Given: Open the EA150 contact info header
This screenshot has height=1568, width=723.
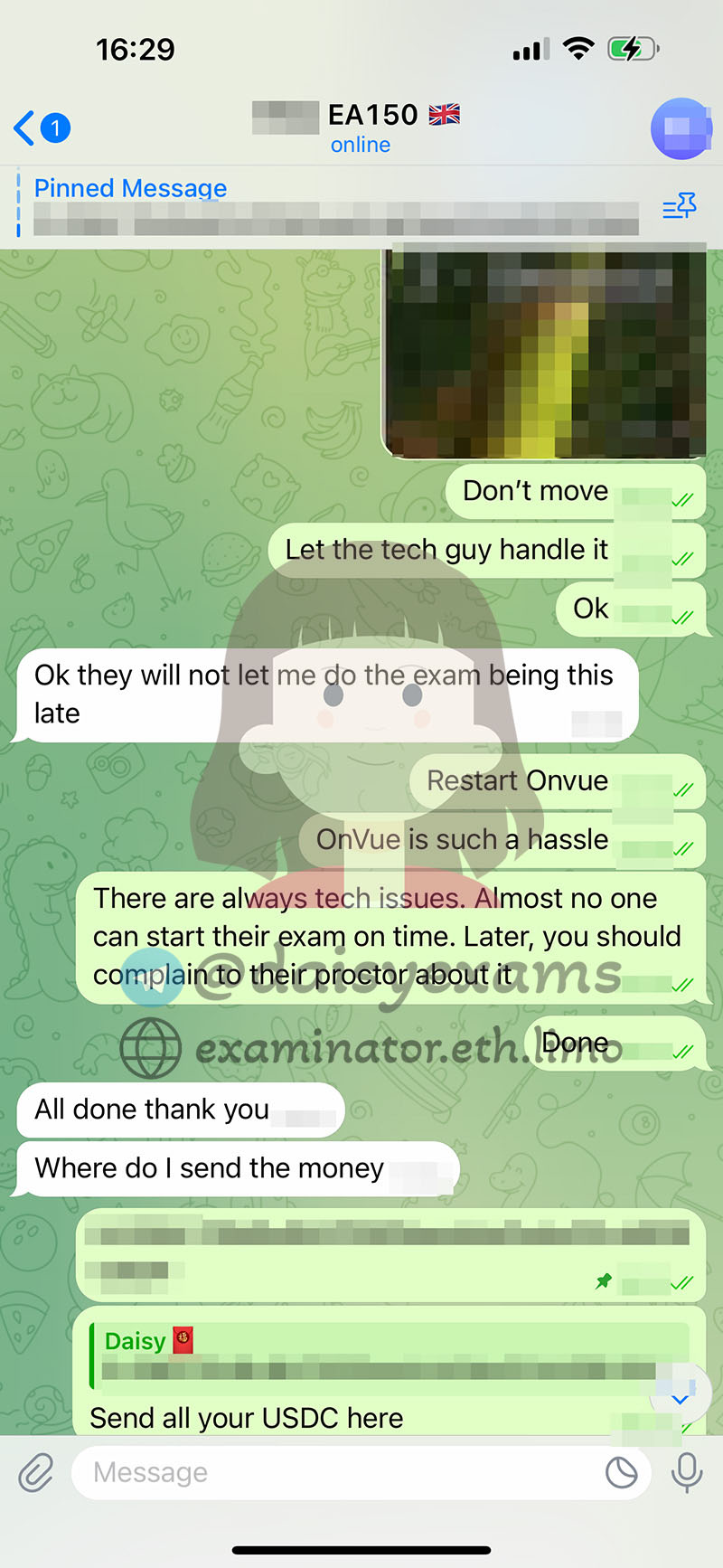Looking at the screenshot, I should tap(358, 128).
